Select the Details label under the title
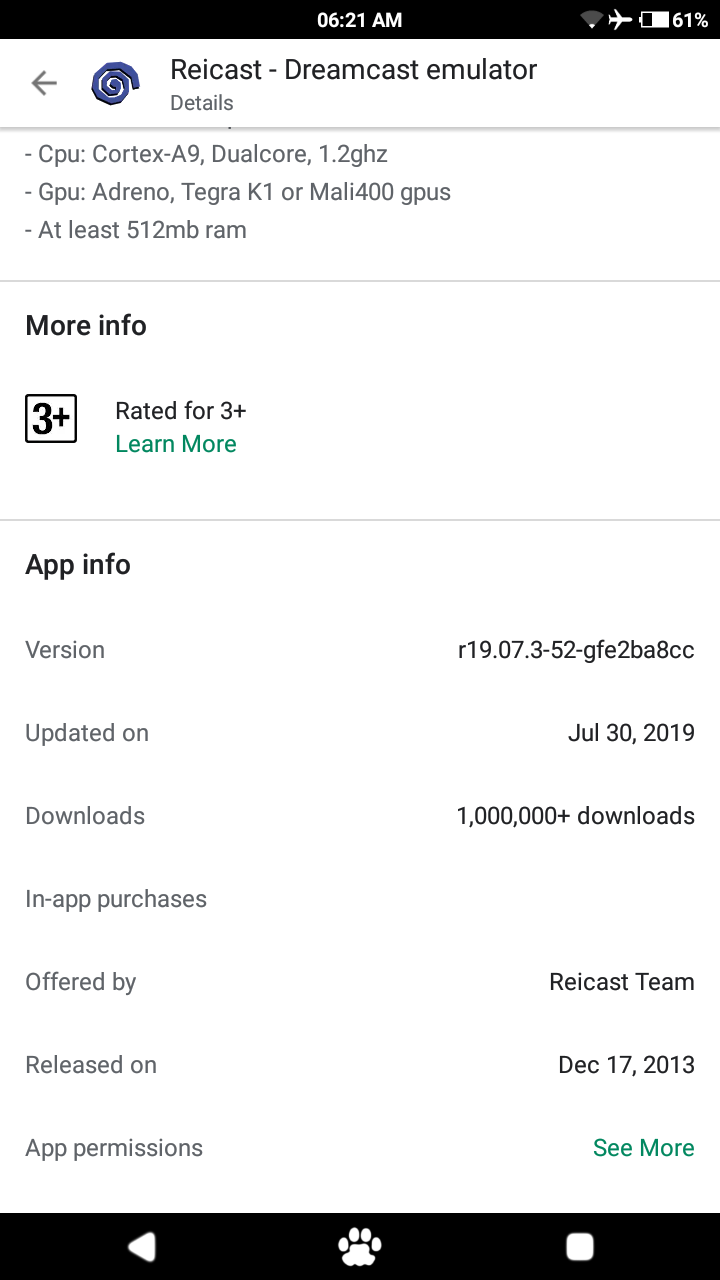The width and height of the screenshot is (720, 1280). (x=201, y=102)
